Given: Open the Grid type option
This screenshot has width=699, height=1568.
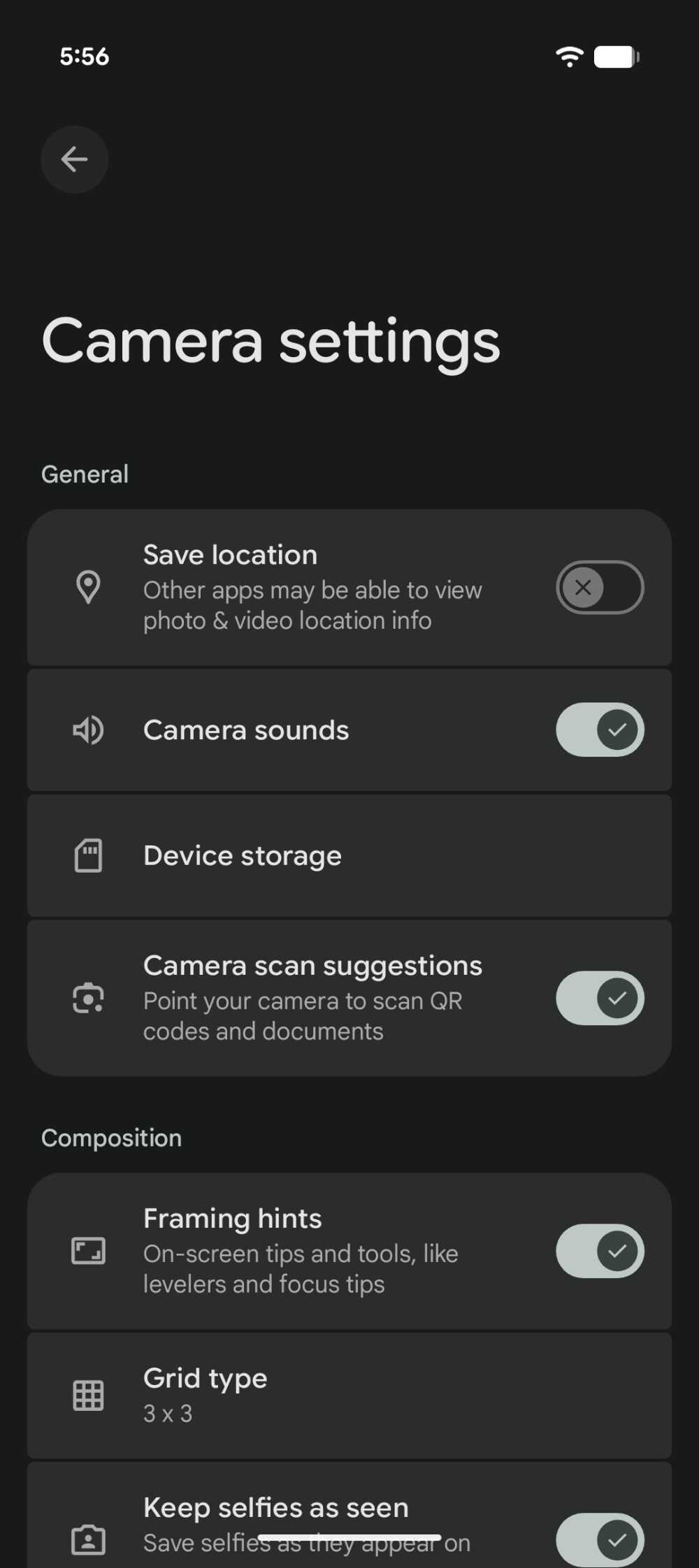Looking at the screenshot, I should coord(349,1395).
